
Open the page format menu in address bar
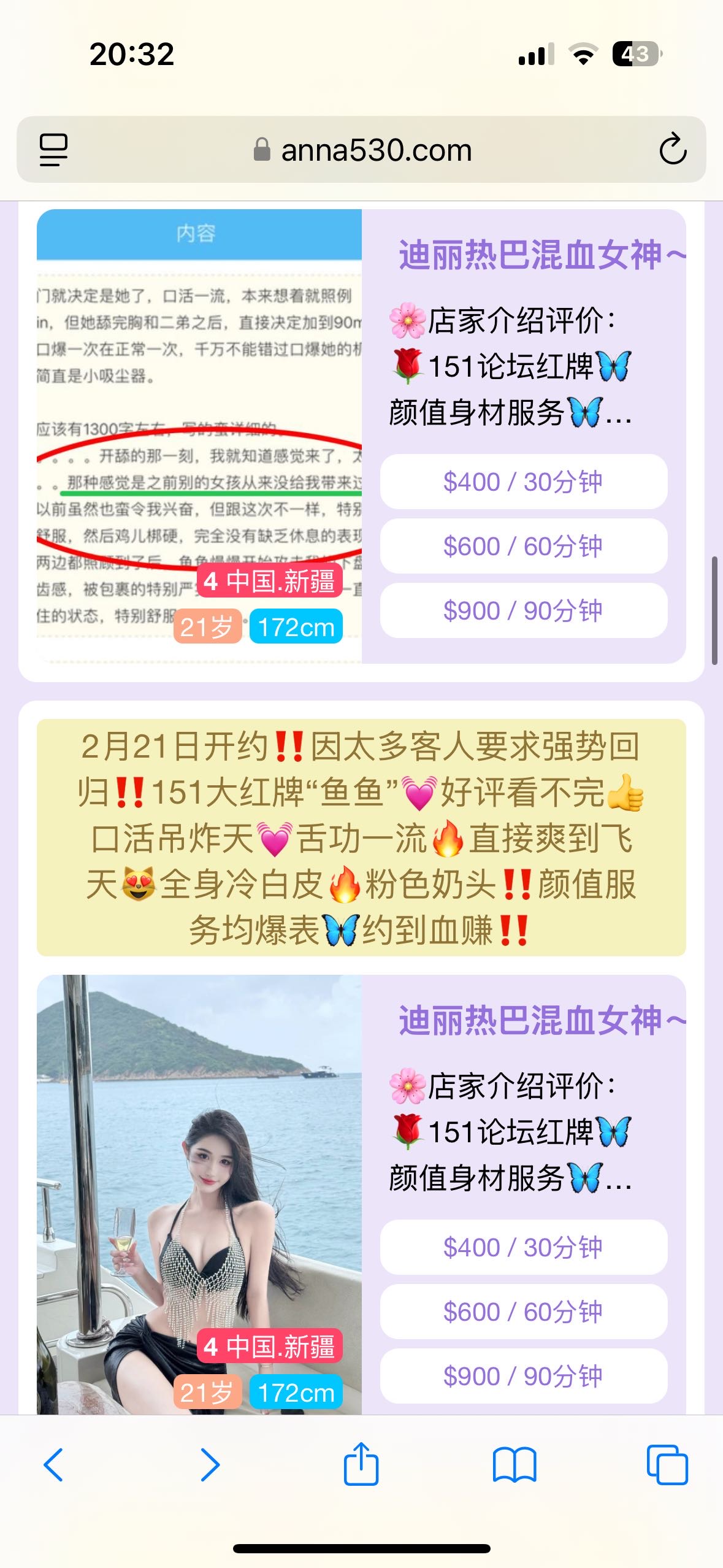click(x=53, y=150)
